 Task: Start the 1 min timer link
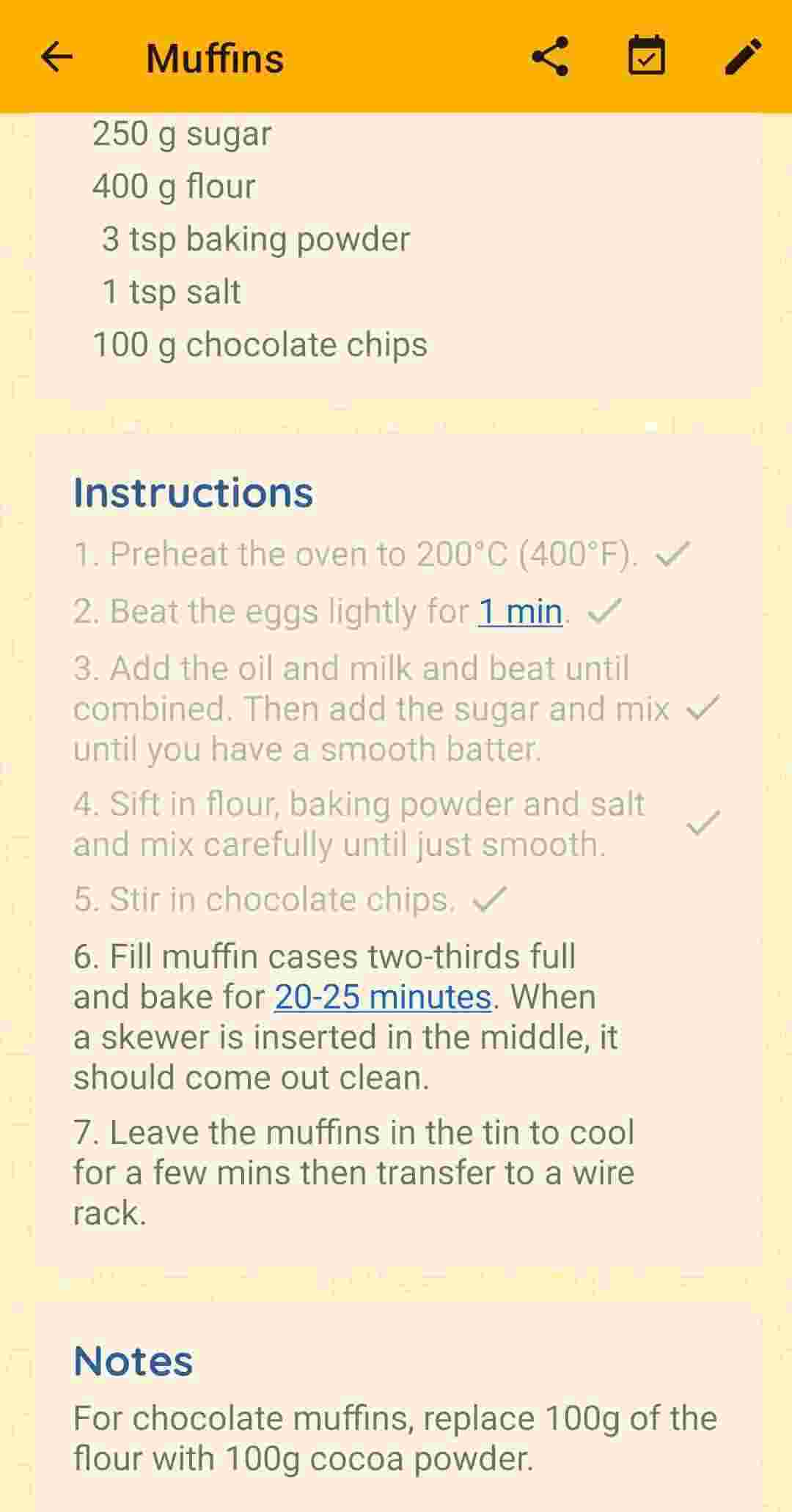520,612
